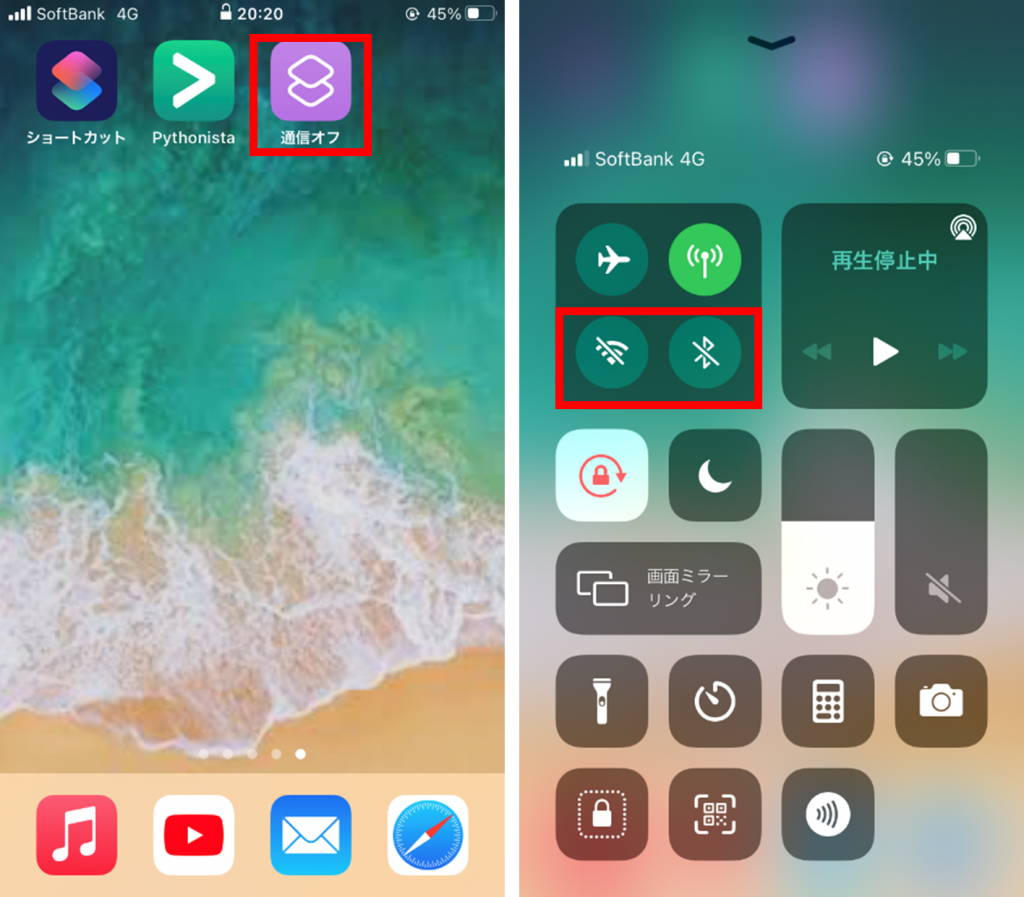Open 画面ミラーリング screen mirroring
Screen dimensions: 1024x897
point(658,588)
